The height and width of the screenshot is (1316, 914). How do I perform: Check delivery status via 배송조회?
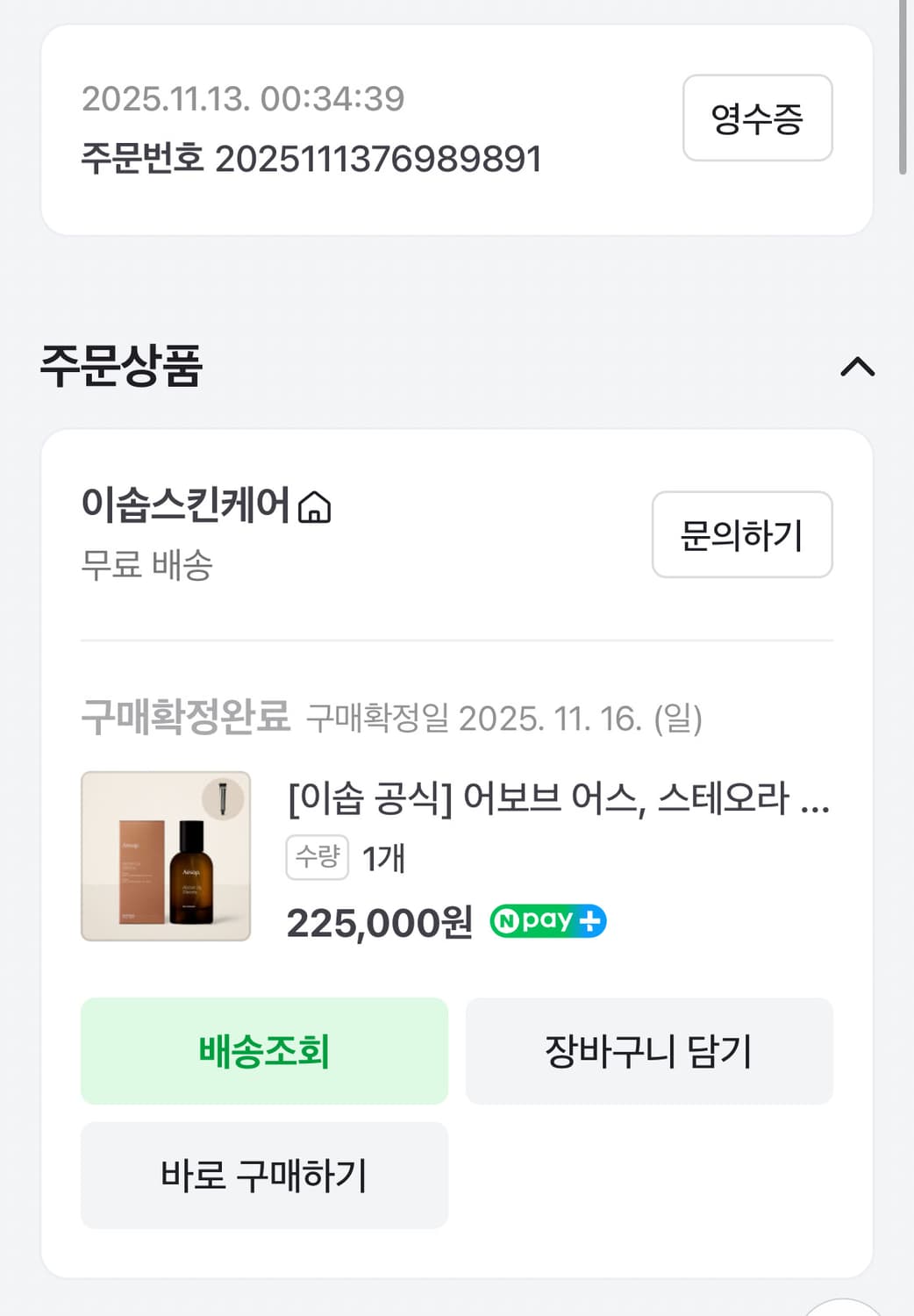click(262, 1051)
